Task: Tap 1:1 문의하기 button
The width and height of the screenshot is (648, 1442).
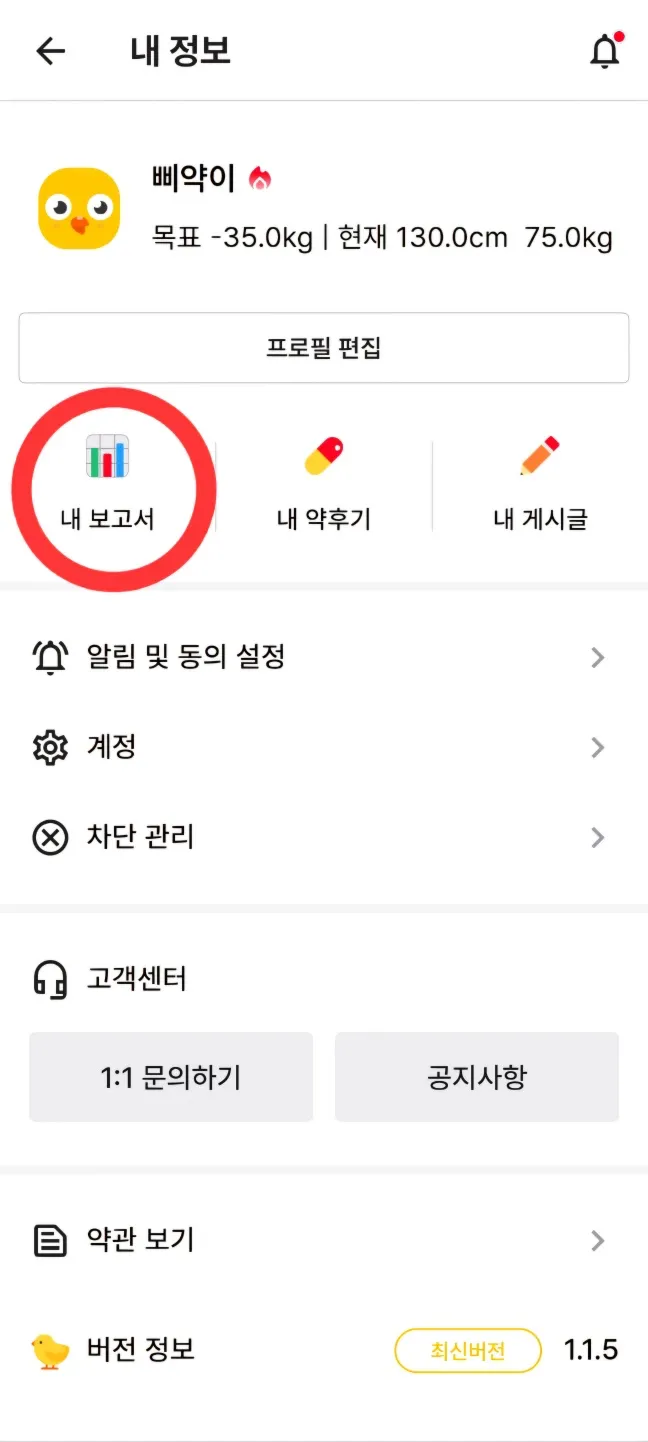Action: 171,1077
